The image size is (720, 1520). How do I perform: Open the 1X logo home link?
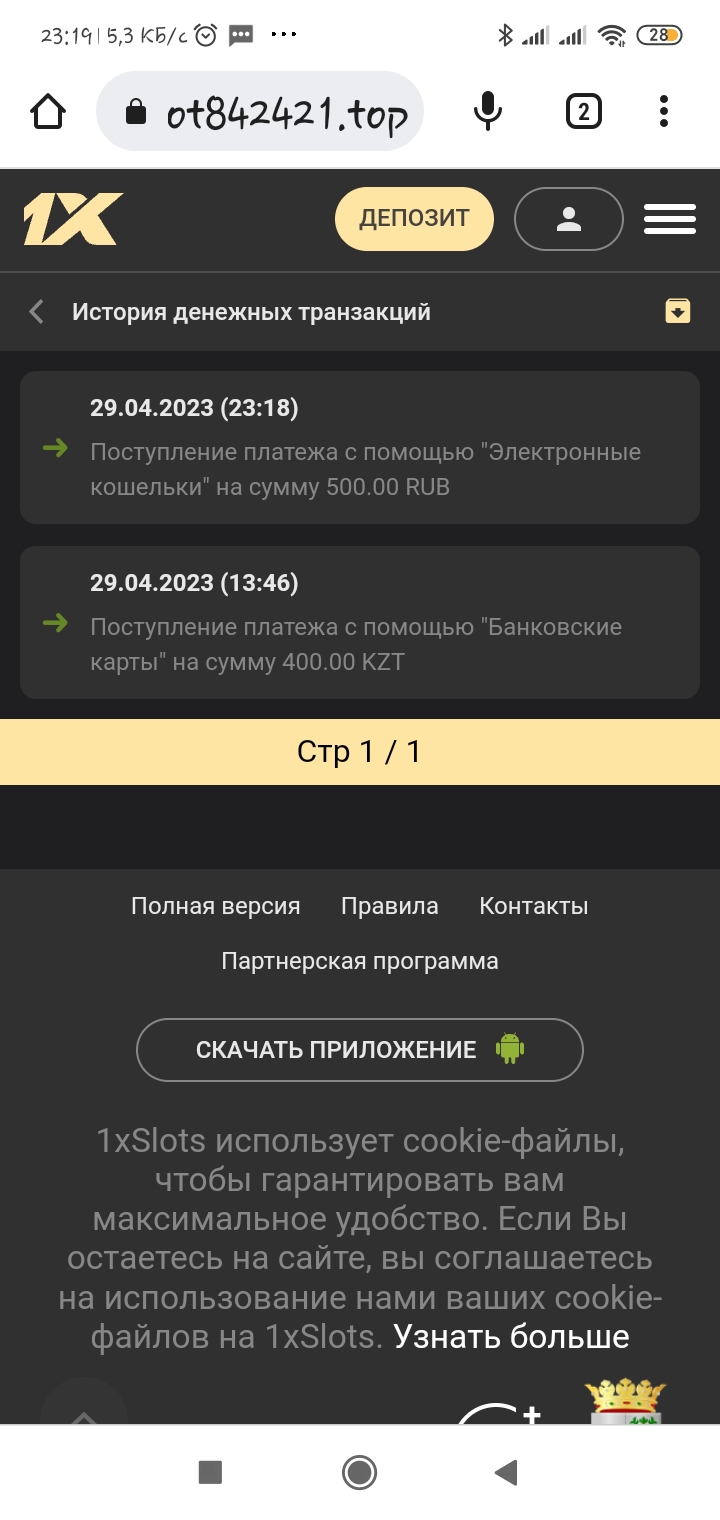(x=73, y=219)
